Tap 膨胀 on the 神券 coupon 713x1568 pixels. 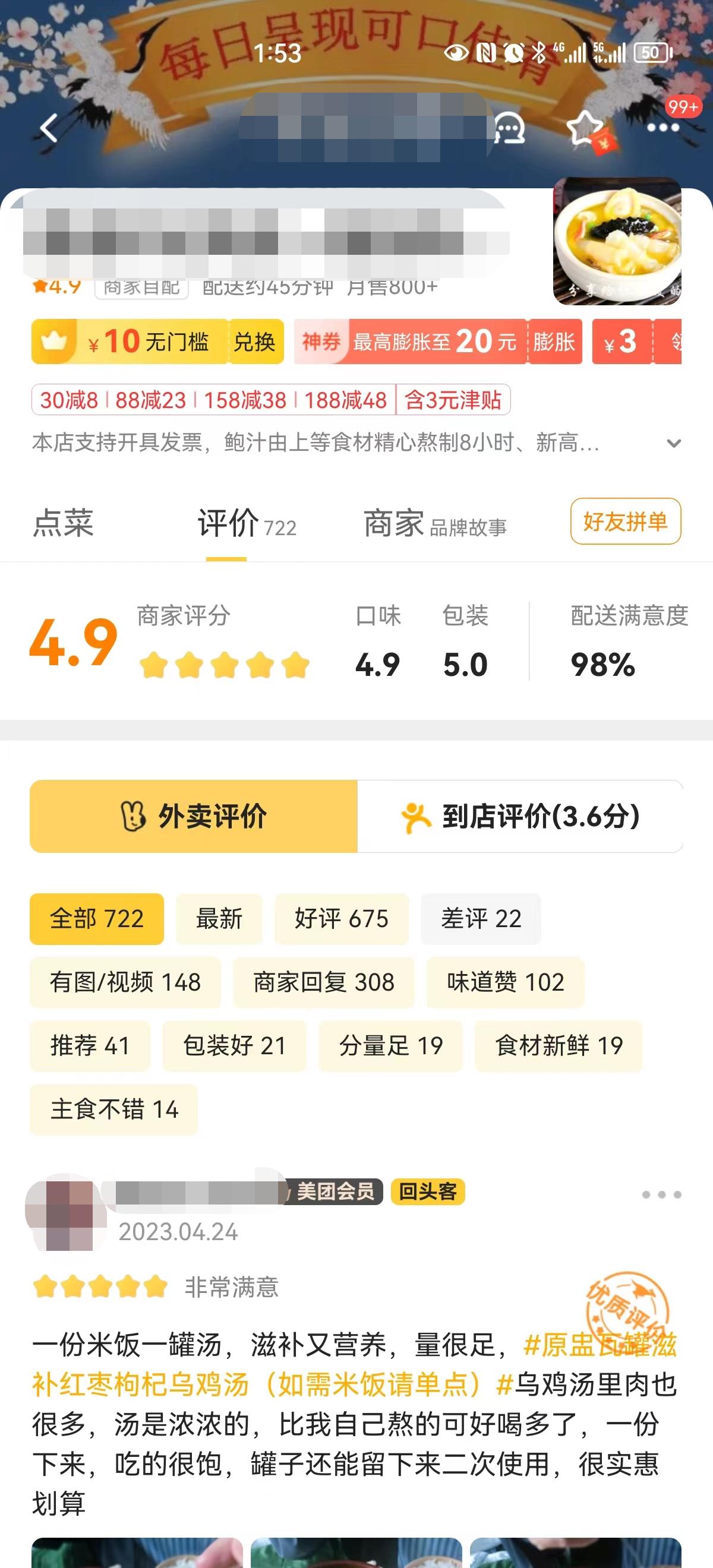coord(554,342)
